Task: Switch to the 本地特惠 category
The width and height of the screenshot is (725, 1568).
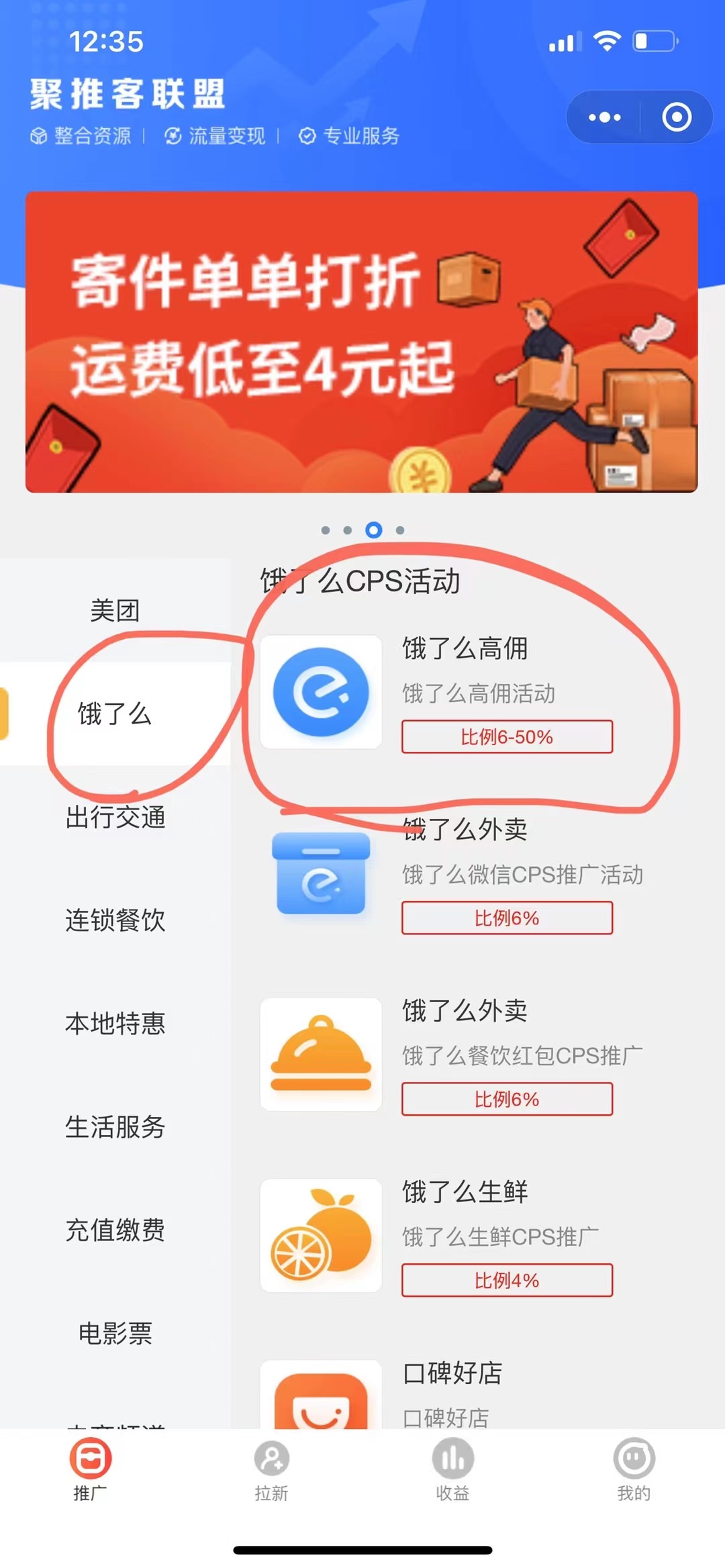Action: click(115, 1024)
